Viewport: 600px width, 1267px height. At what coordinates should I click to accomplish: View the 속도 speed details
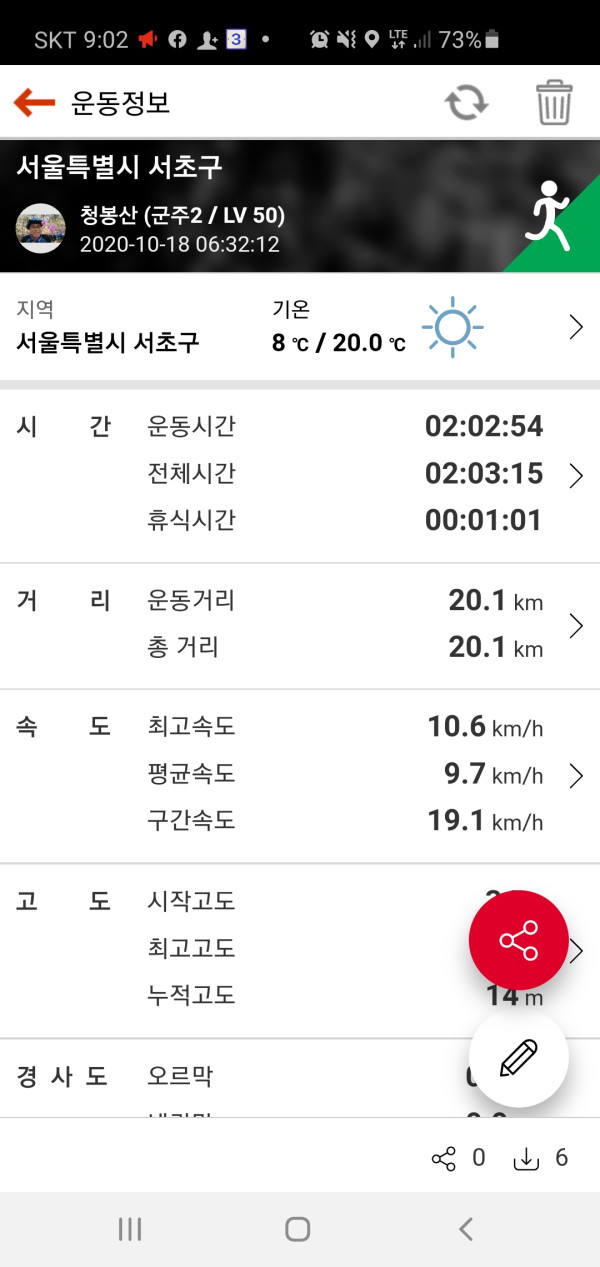coord(576,775)
